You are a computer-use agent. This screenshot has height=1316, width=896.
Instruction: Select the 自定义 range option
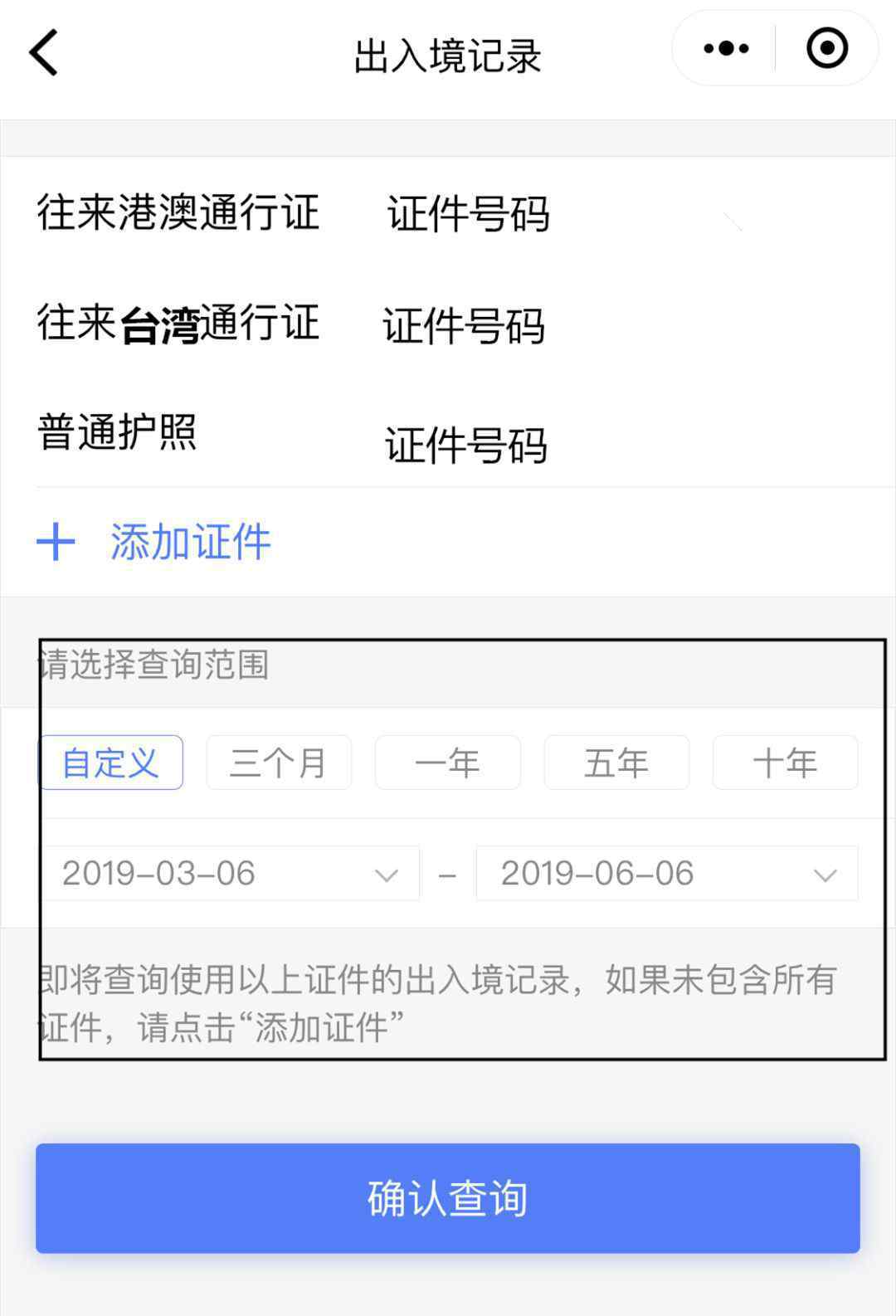pos(110,763)
